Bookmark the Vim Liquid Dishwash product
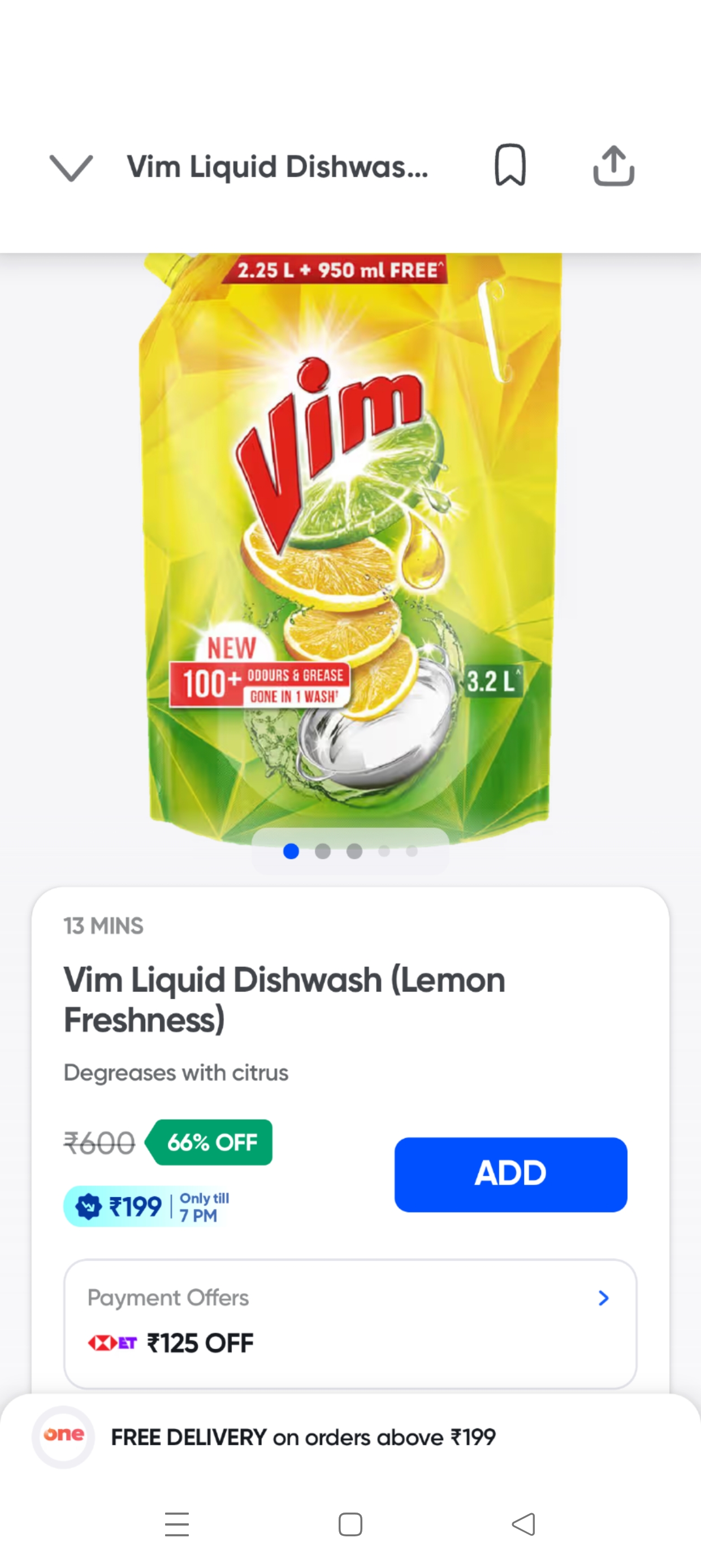 [x=510, y=165]
